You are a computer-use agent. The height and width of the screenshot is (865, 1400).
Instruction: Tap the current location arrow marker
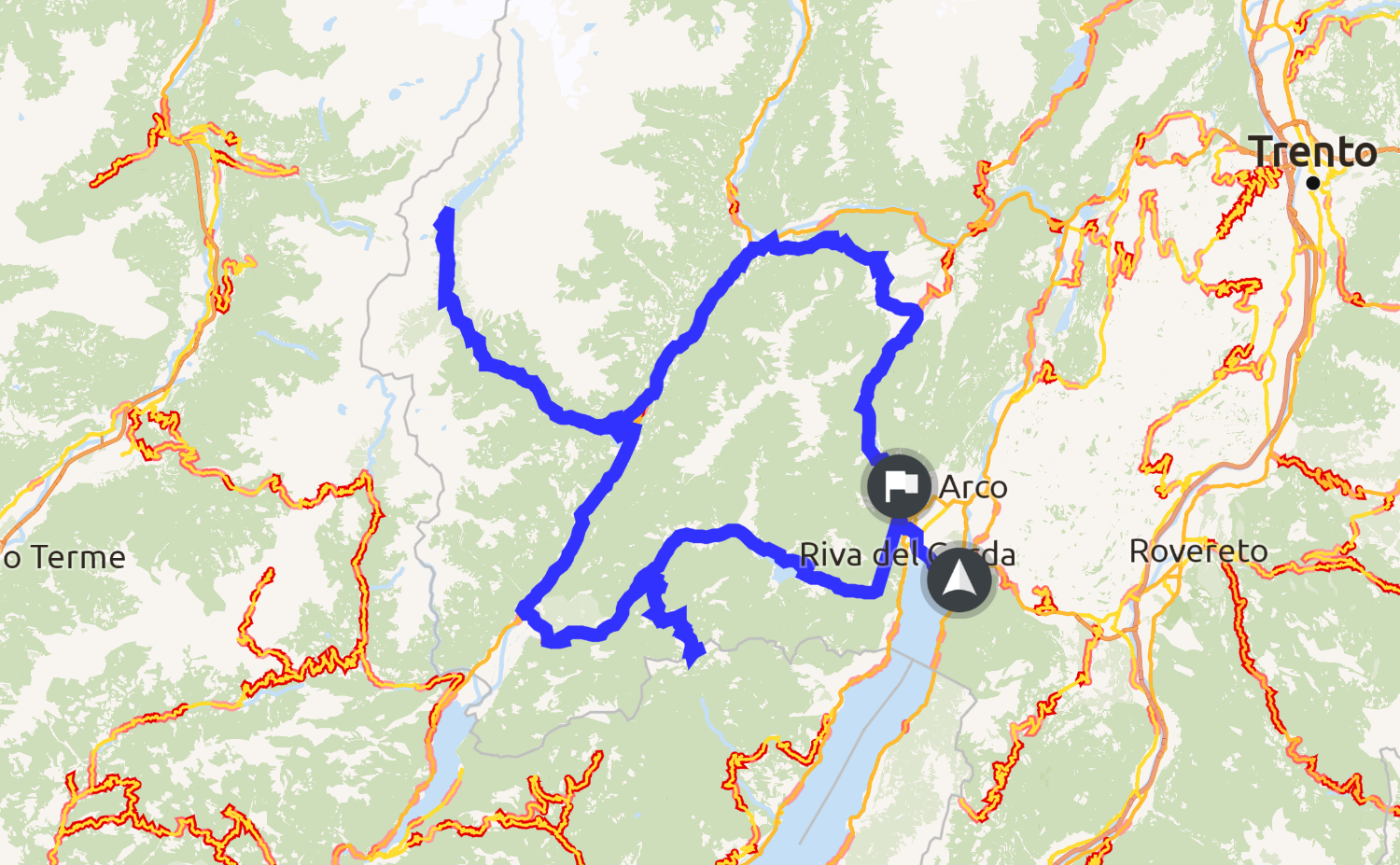coord(959,580)
